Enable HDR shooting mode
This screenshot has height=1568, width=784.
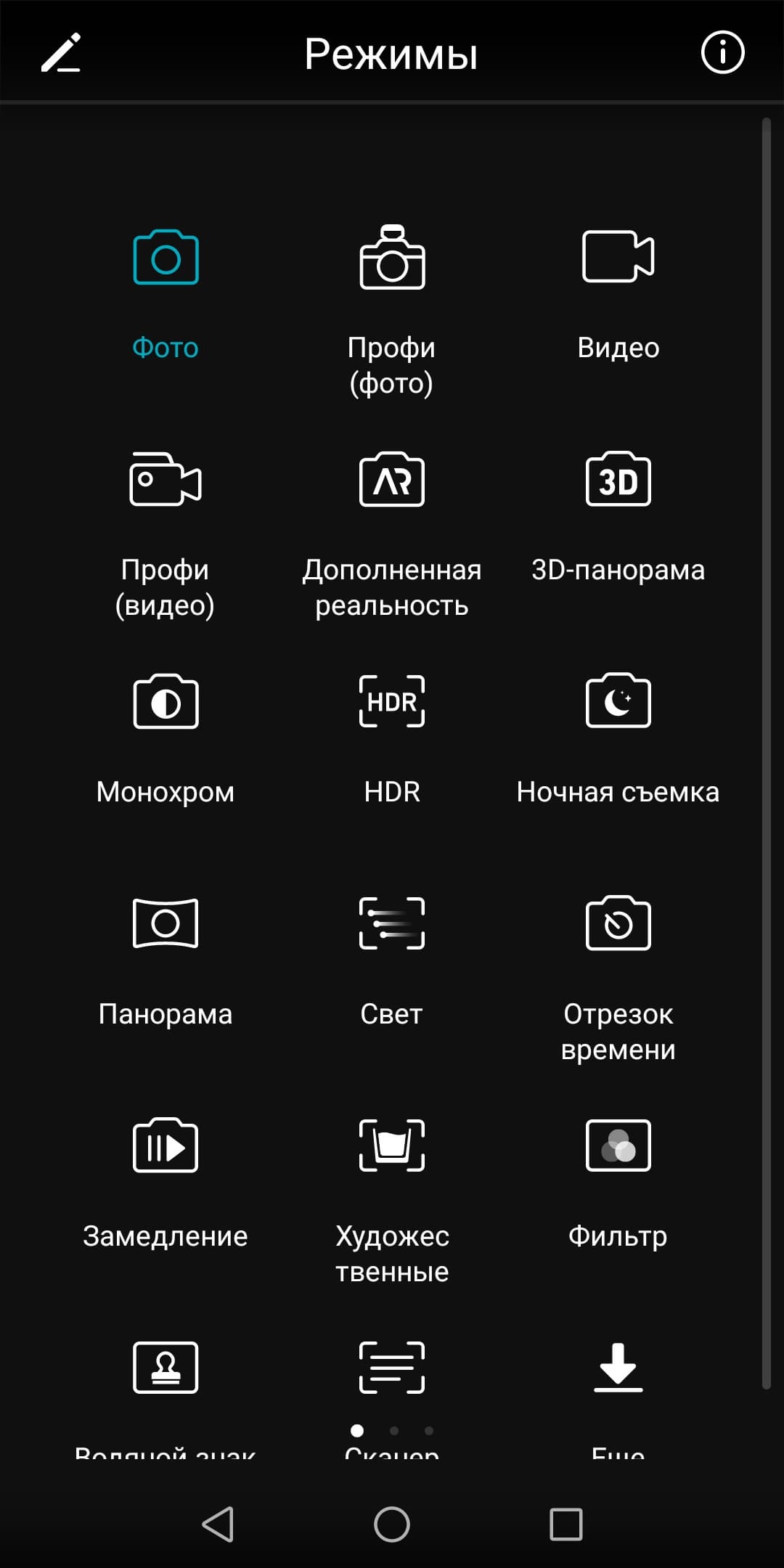point(392,703)
